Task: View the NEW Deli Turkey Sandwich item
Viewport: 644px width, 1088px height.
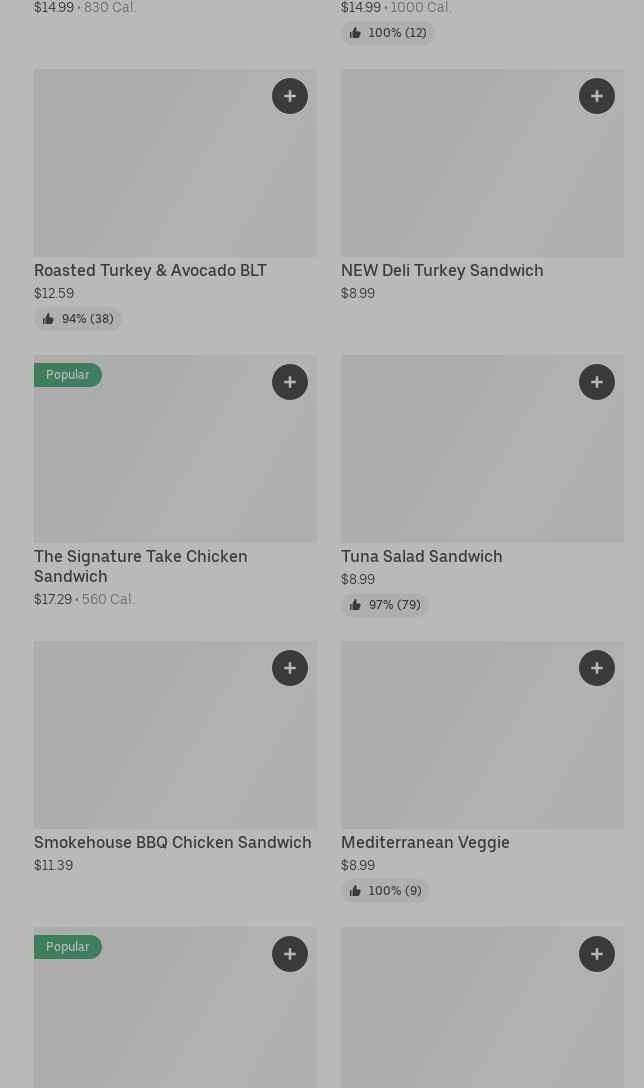Action: [x=442, y=270]
